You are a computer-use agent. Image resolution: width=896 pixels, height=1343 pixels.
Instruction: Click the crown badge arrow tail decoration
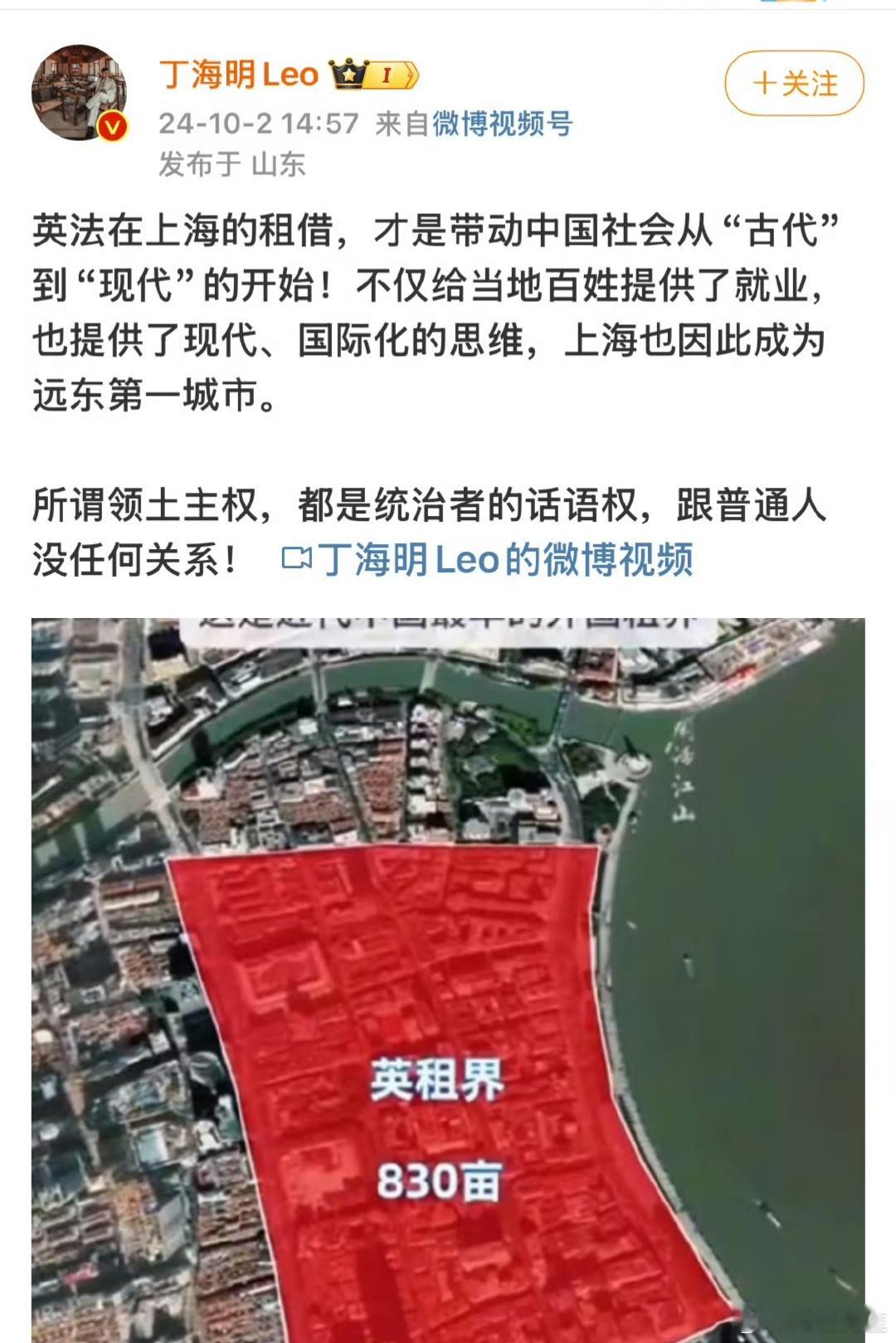click(x=412, y=73)
